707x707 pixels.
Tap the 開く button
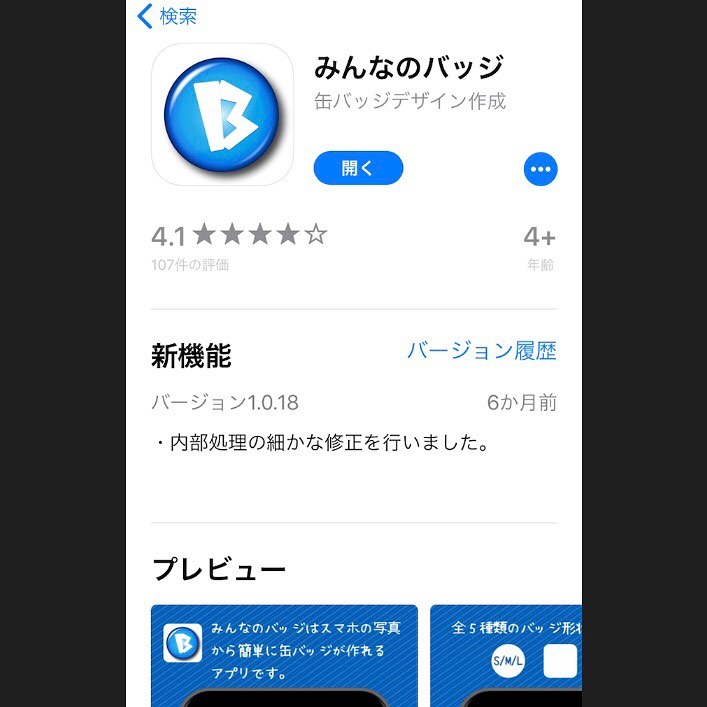[358, 168]
